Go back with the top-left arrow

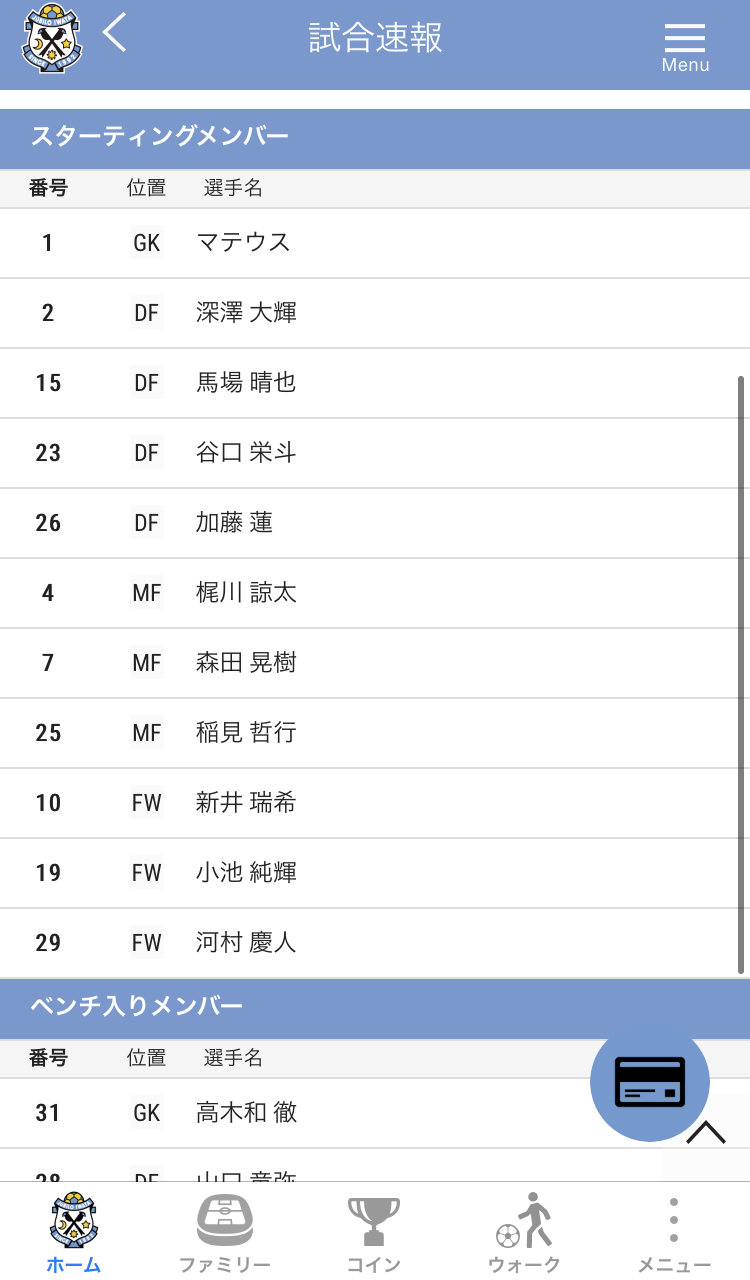click(x=115, y=33)
